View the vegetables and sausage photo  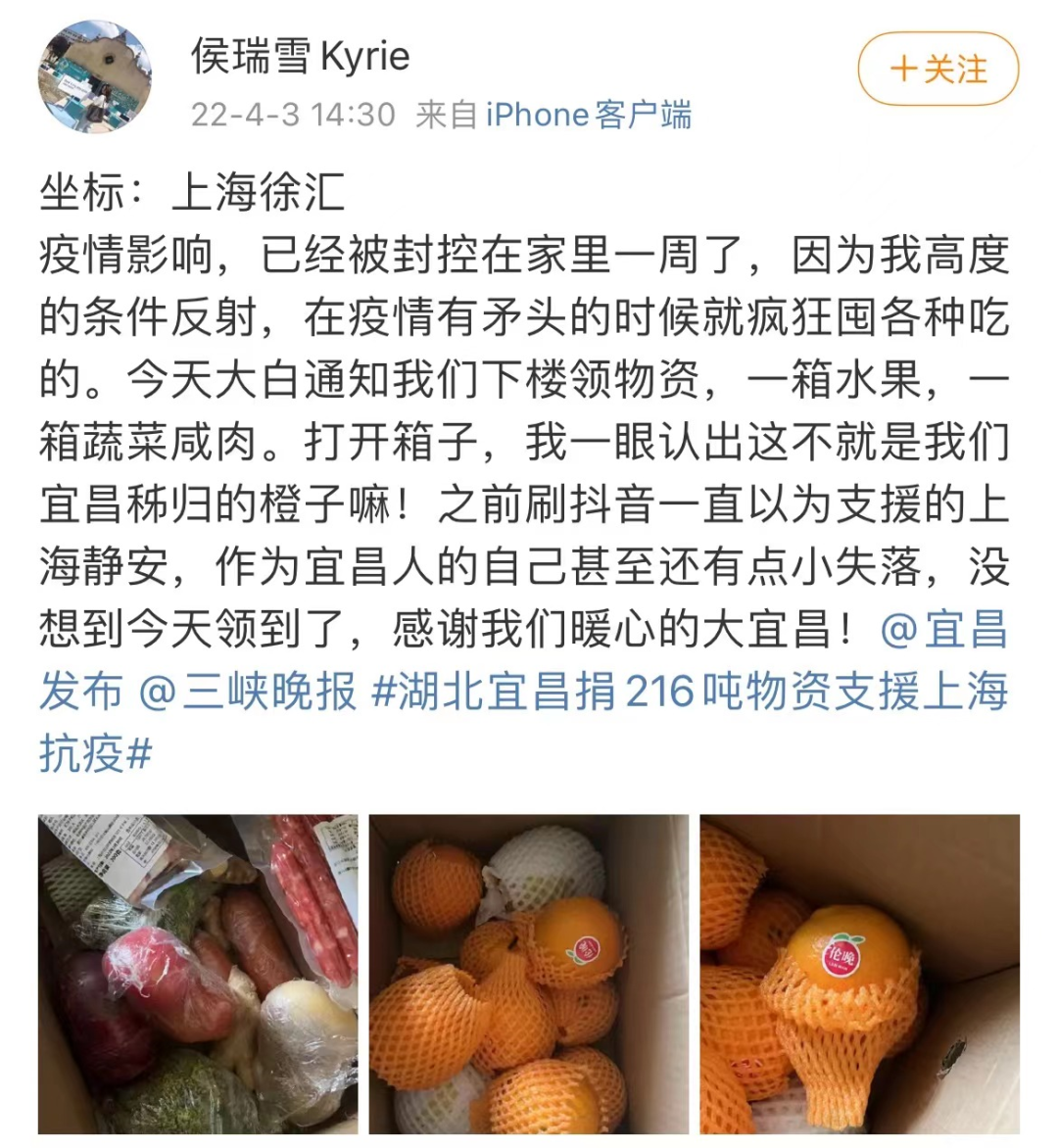[198, 974]
